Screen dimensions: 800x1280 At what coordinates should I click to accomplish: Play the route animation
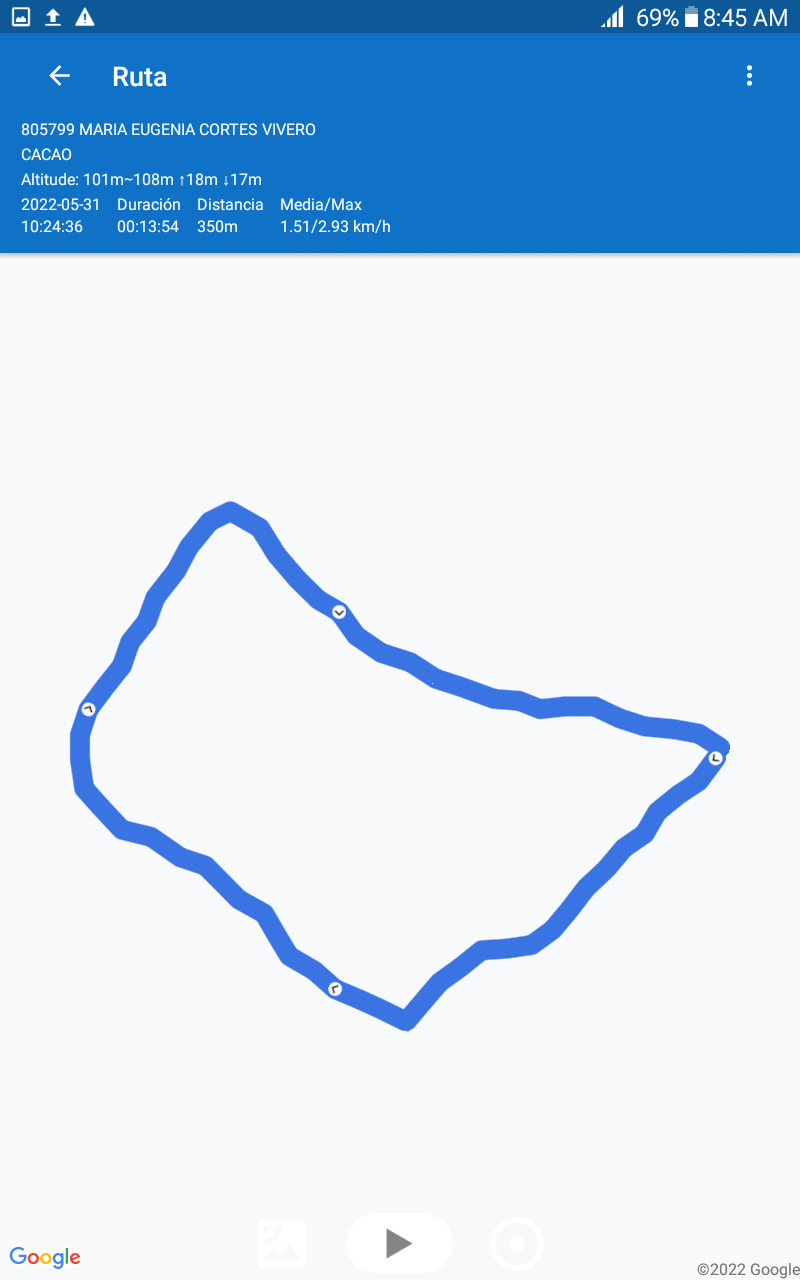[x=399, y=1243]
